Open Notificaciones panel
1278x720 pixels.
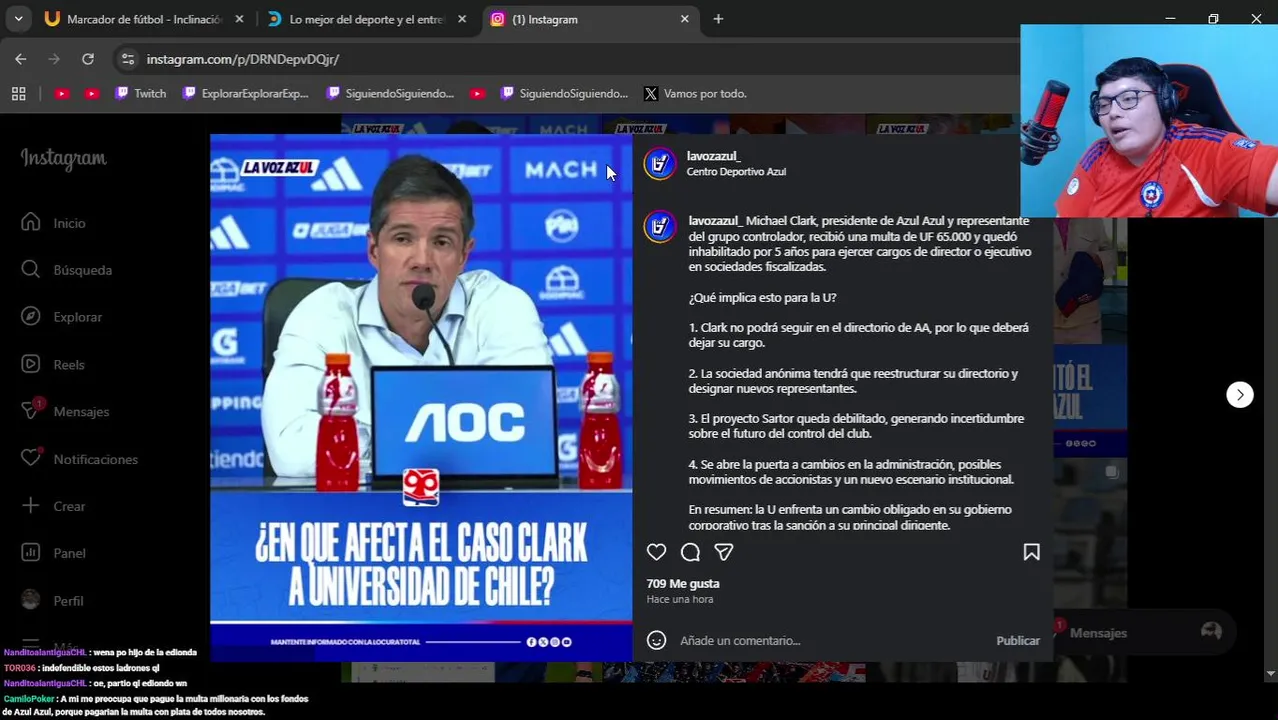pos(95,459)
